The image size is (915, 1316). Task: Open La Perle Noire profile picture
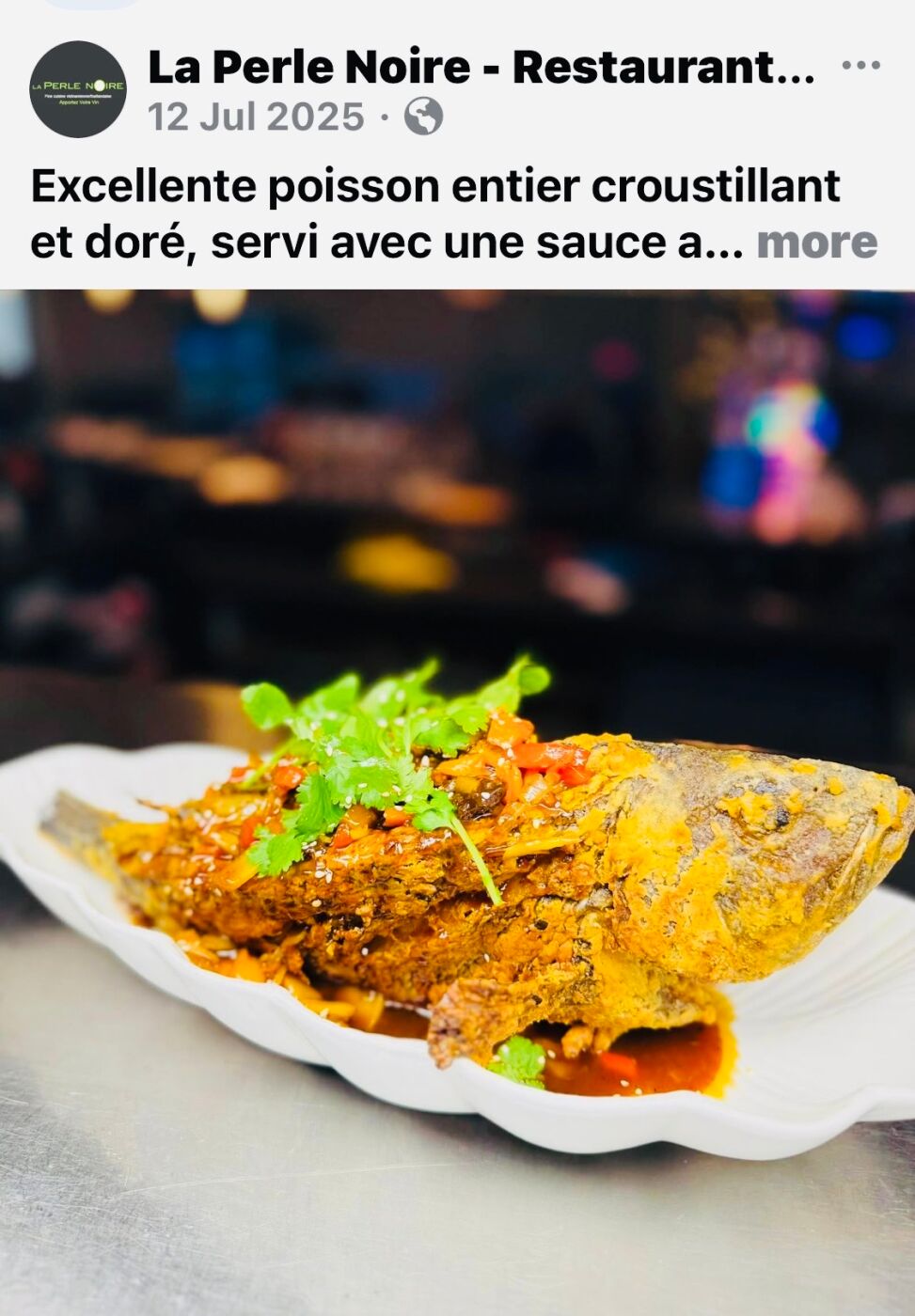coord(78,89)
